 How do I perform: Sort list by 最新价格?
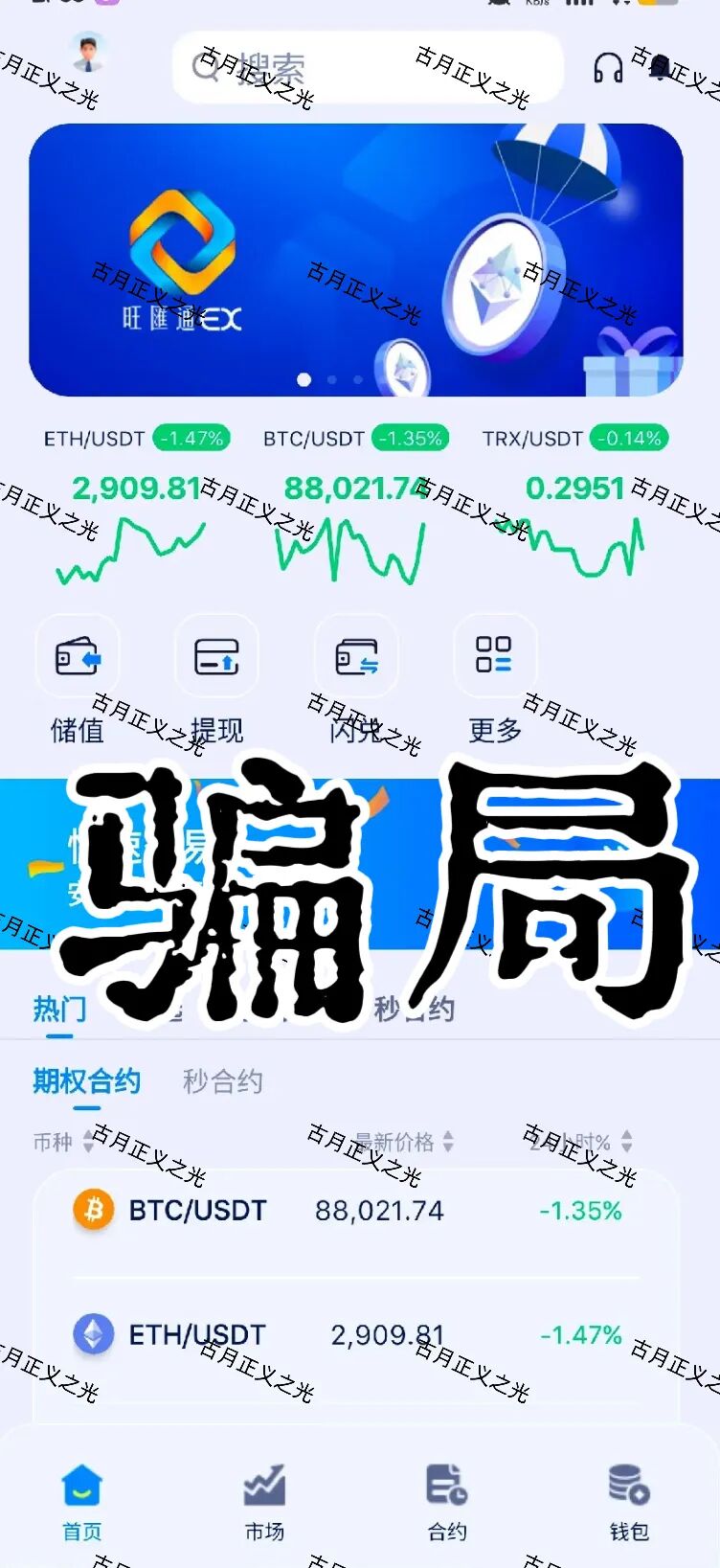coord(402,1142)
